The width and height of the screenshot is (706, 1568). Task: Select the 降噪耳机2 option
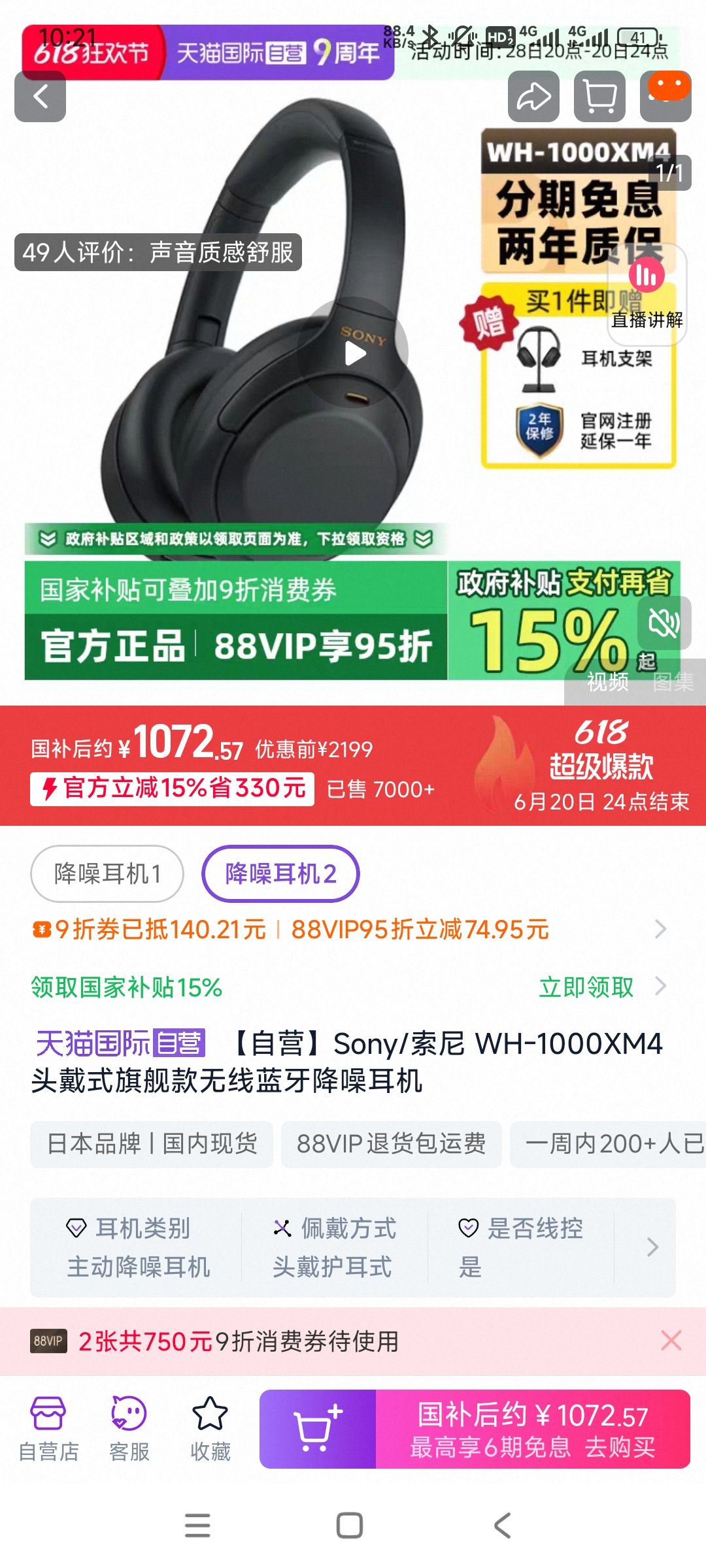pos(280,874)
